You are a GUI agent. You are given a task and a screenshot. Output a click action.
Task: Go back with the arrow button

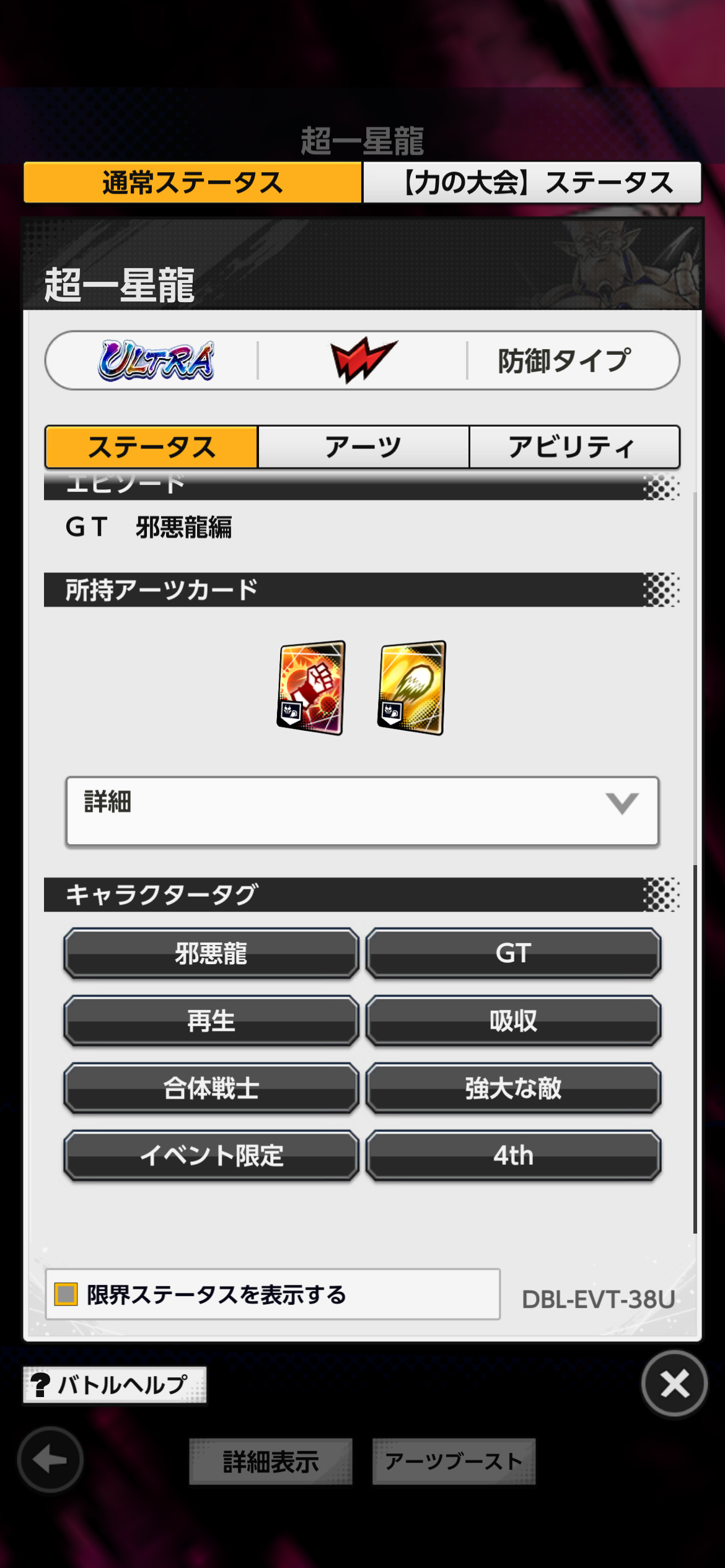tap(50, 1460)
